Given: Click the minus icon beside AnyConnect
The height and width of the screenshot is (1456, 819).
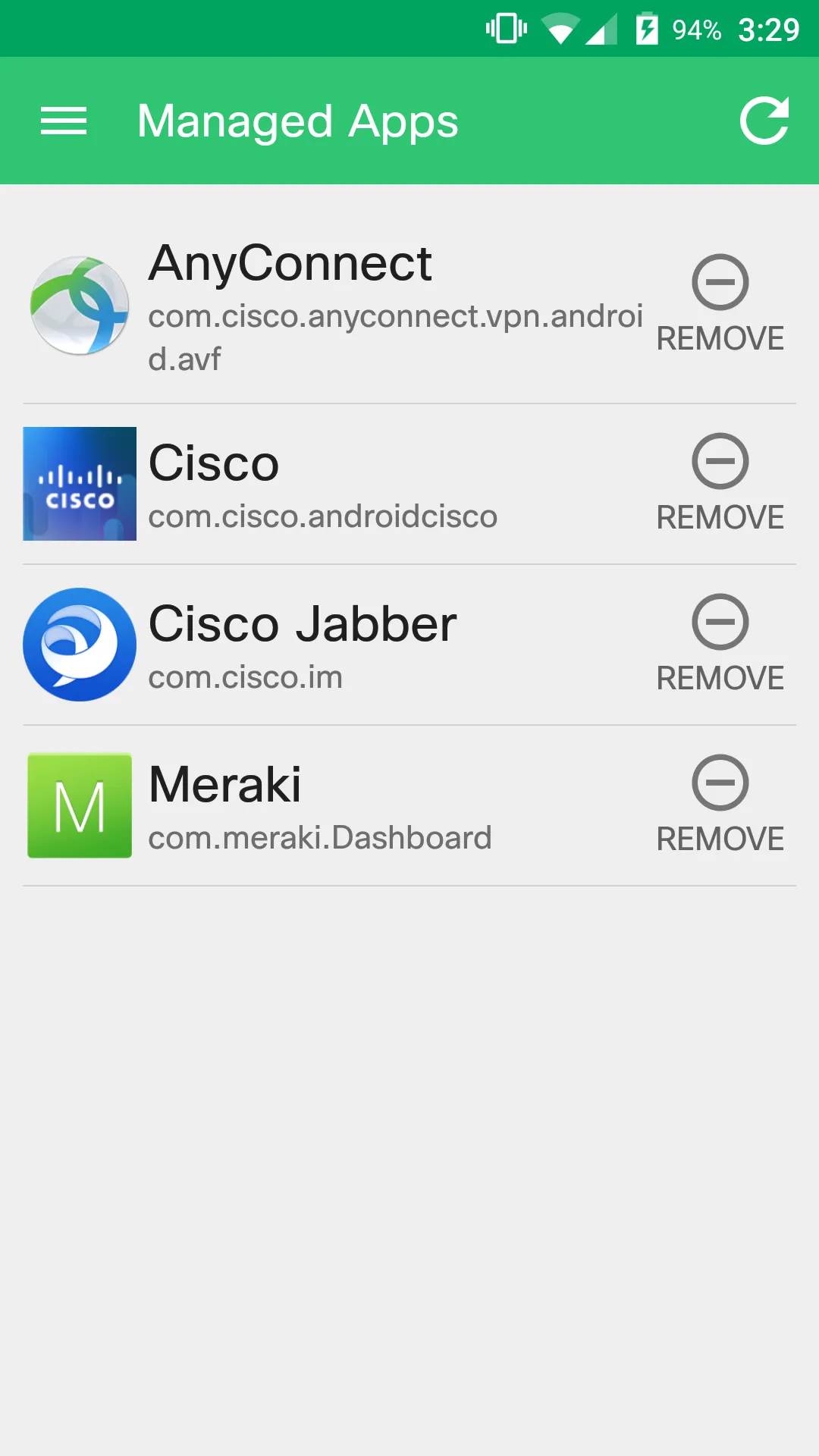Looking at the screenshot, I should 720,281.
